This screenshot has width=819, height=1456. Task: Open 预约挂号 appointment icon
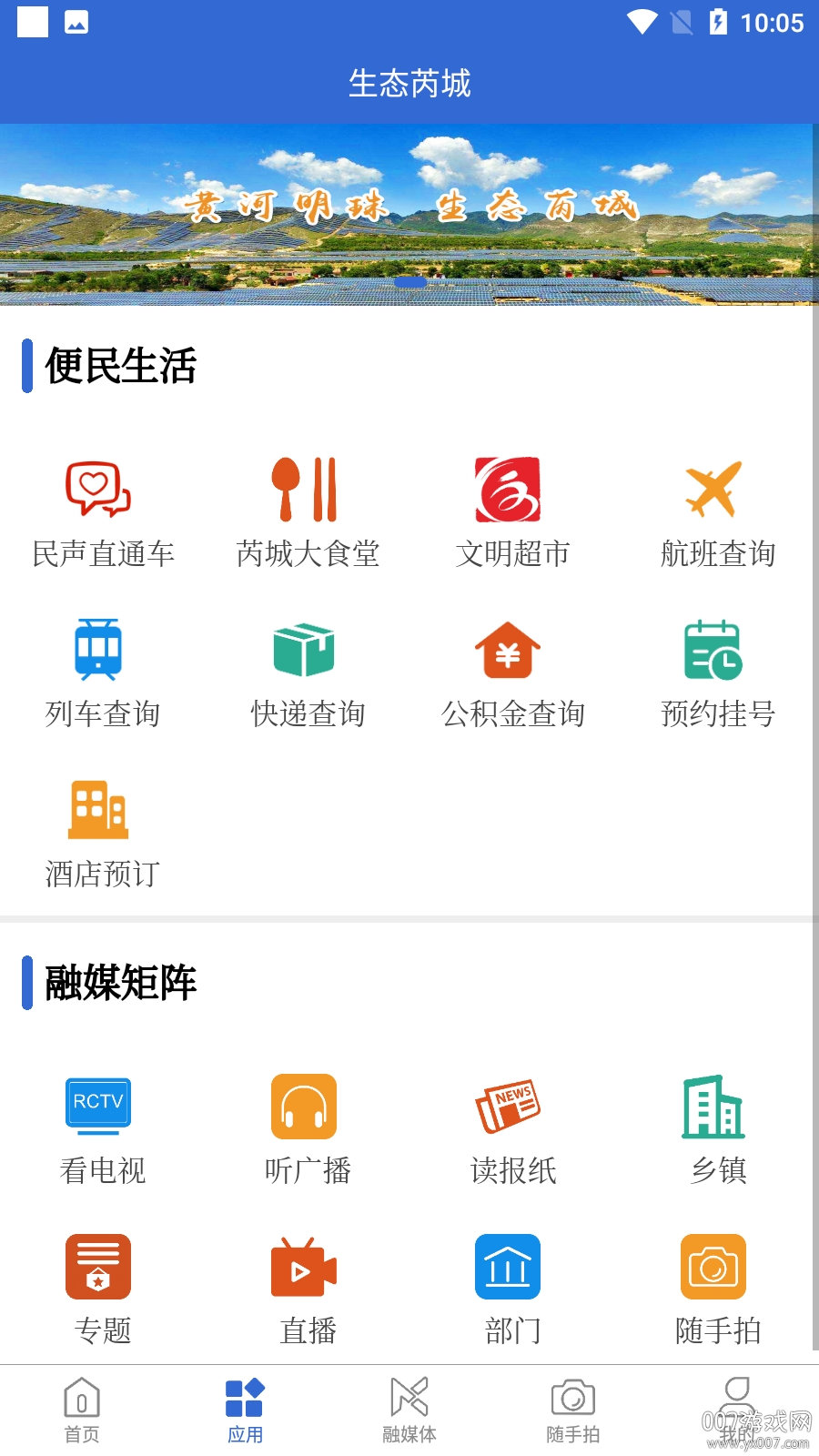715,650
